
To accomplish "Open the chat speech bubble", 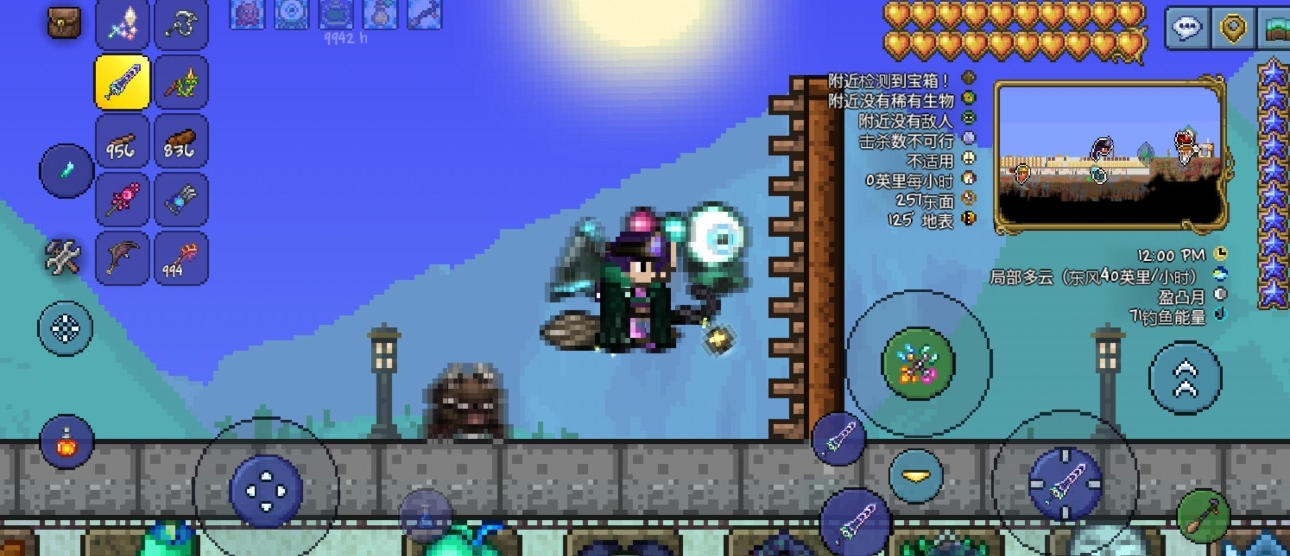I will (x=1187, y=28).
